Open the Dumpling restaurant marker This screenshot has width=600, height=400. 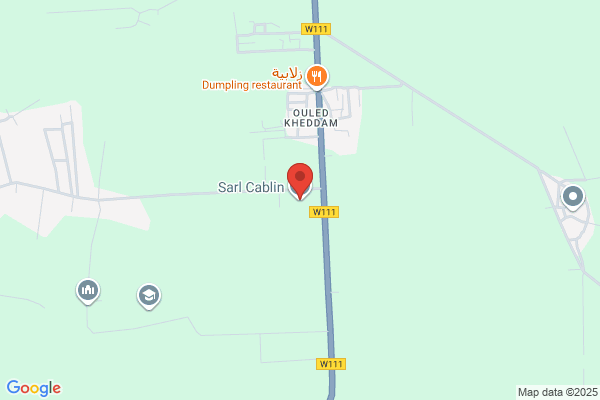pos(316,77)
